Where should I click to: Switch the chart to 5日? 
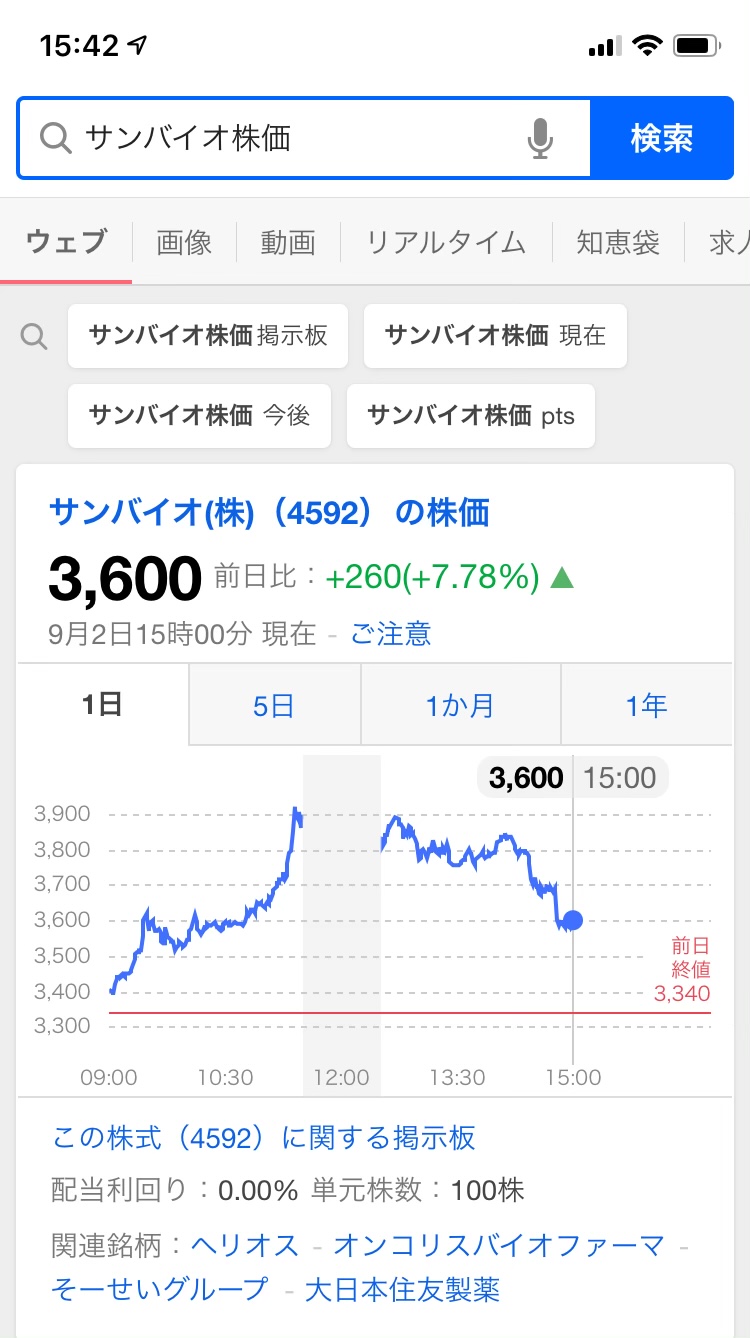274,706
